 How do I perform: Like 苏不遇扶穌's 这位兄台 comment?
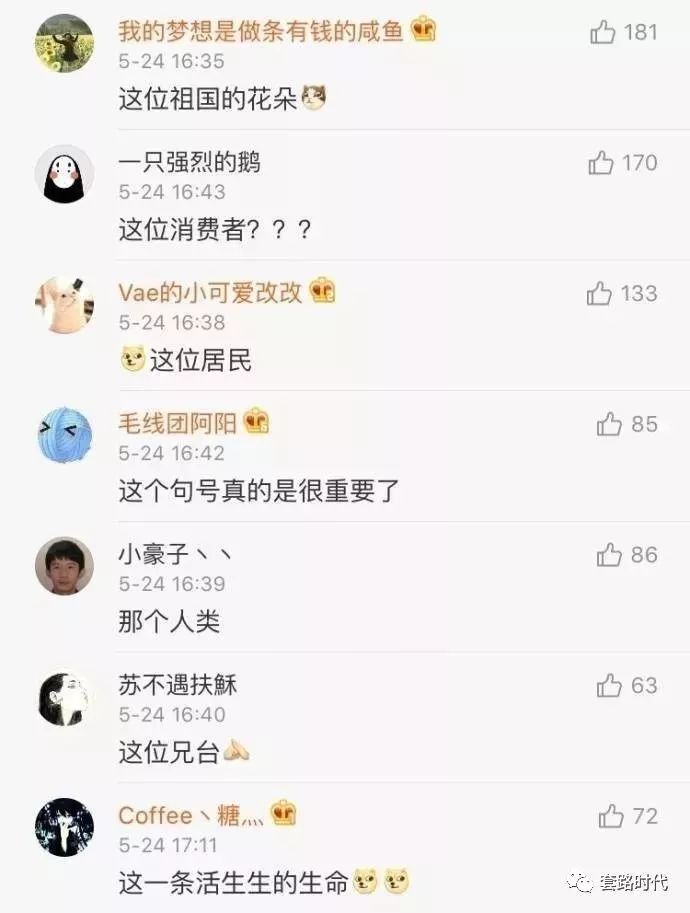tap(610, 686)
